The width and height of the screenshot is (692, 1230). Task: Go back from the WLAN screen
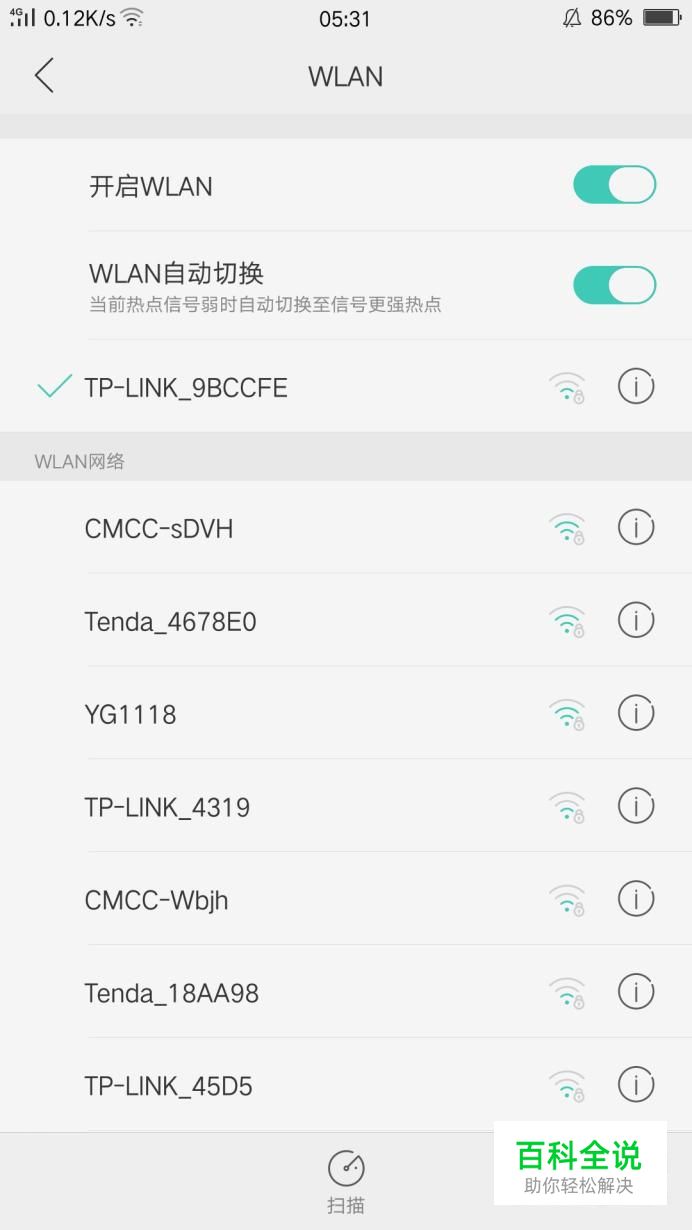coord(44,76)
